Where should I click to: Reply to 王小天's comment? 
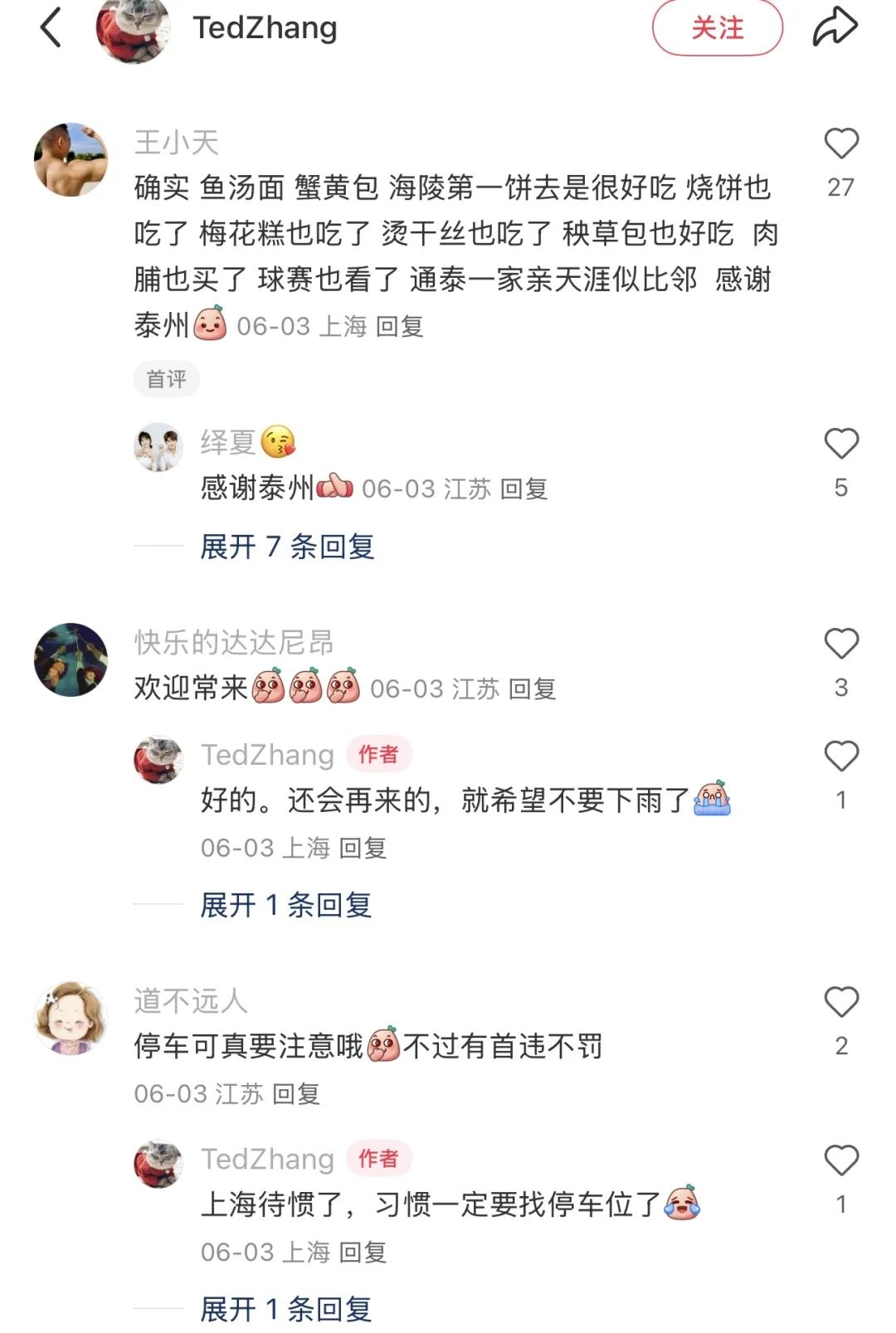coord(400,327)
